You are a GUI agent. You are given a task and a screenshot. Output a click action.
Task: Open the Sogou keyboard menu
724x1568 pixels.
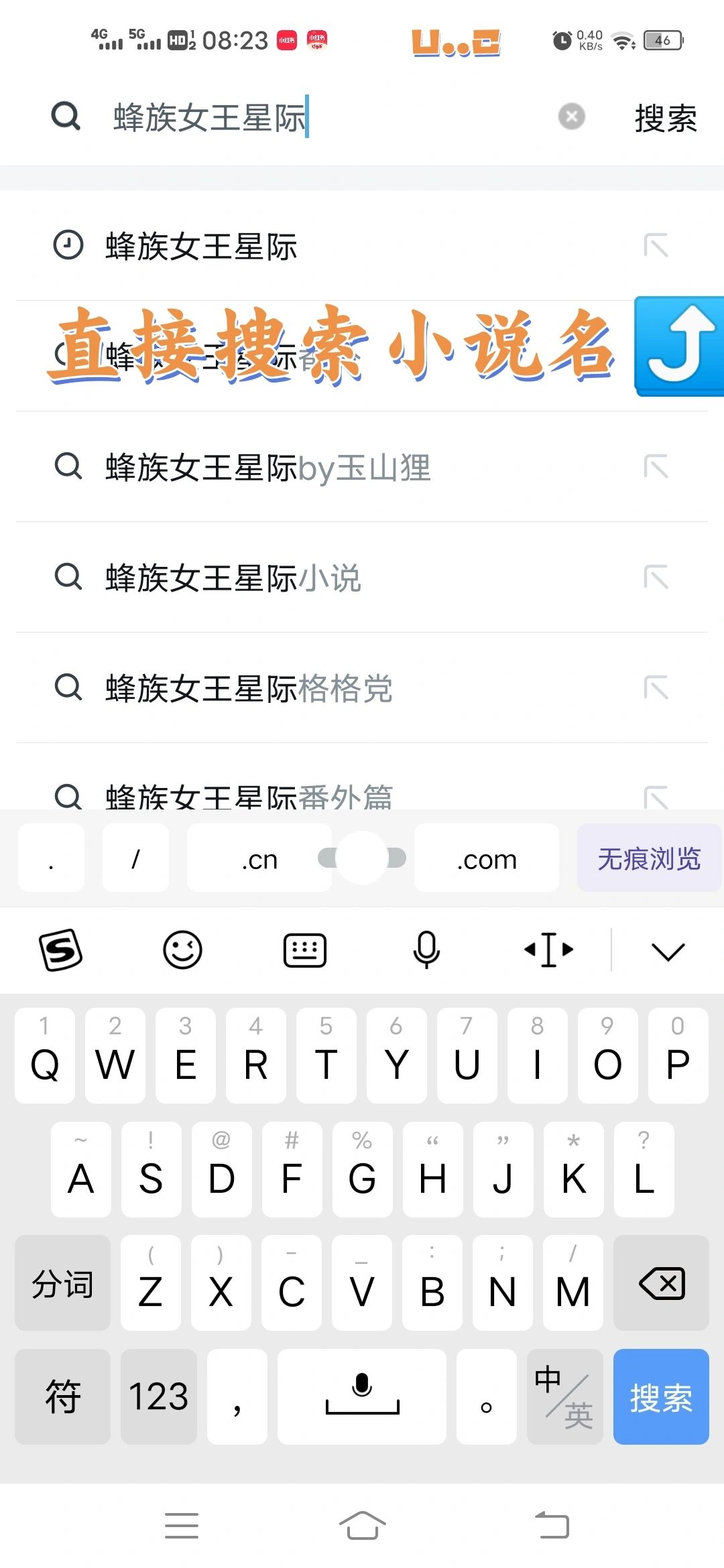tap(61, 950)
